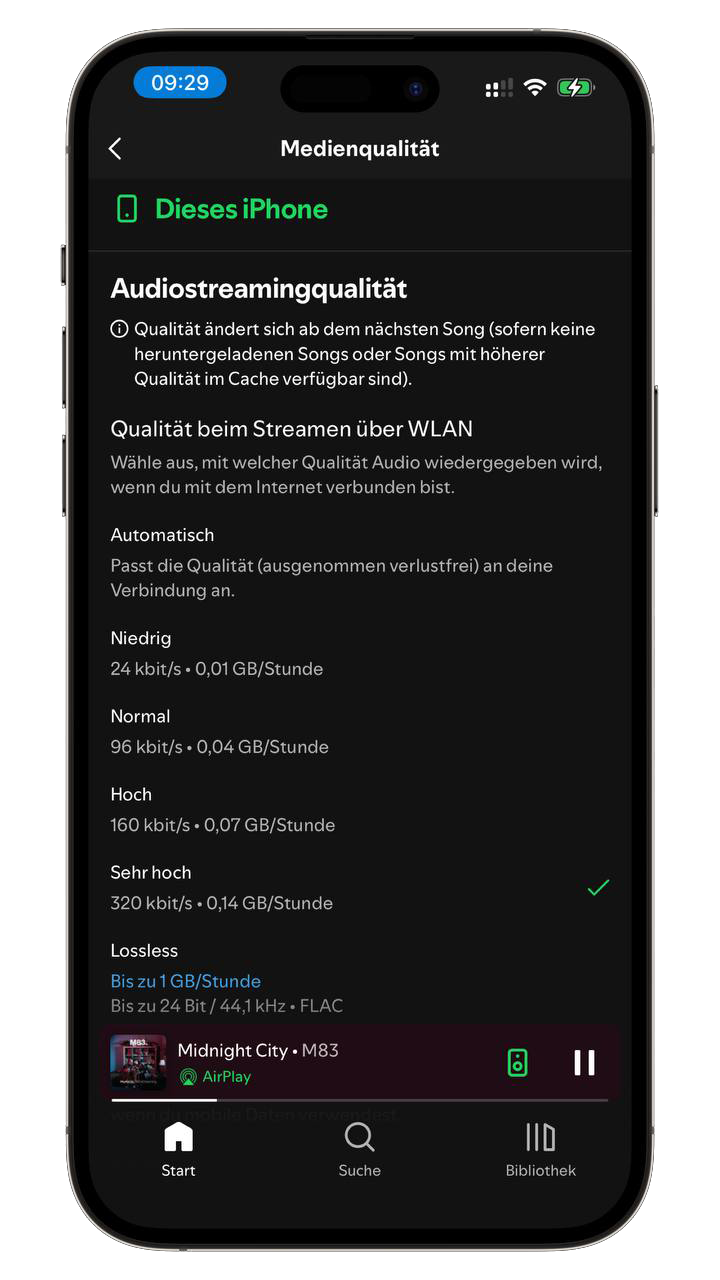Select Normal 96 kbit/s quality
The image size is (720, 1280).
coord(360,731)
